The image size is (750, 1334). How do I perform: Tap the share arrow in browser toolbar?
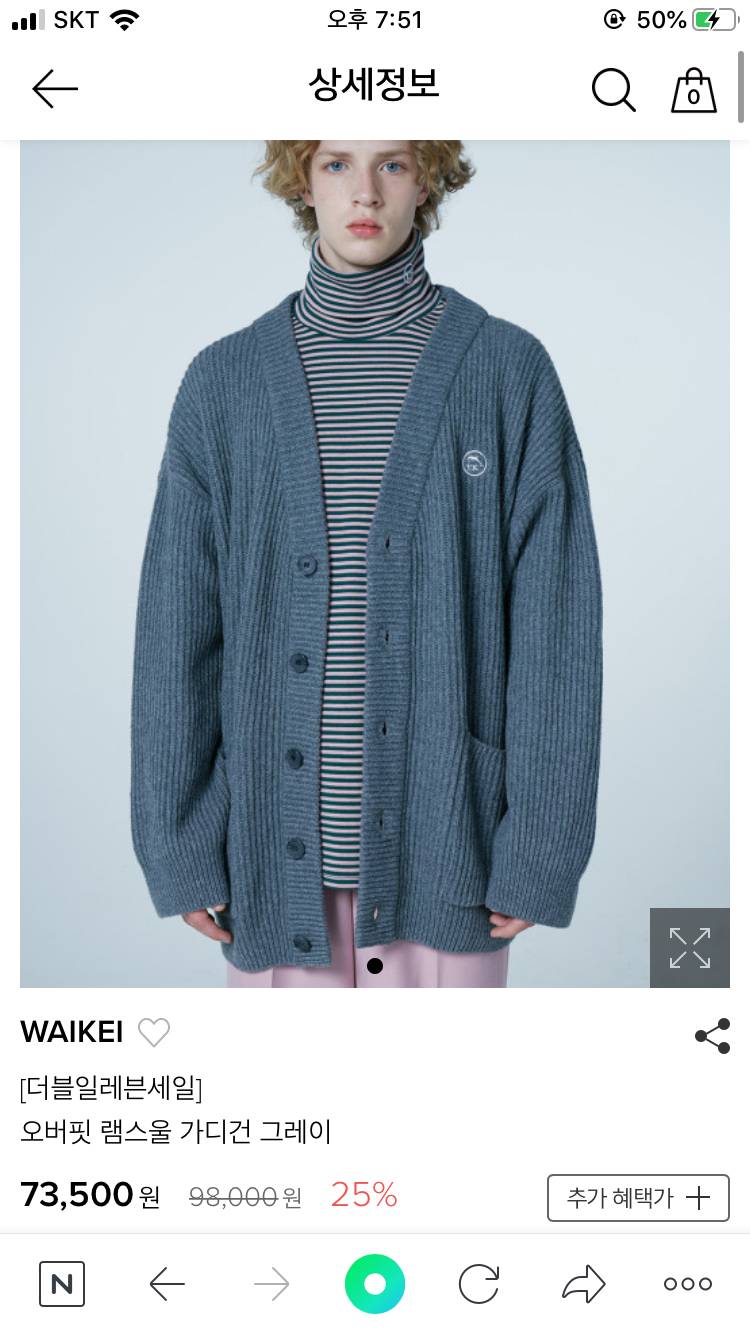click(584, 1284)
